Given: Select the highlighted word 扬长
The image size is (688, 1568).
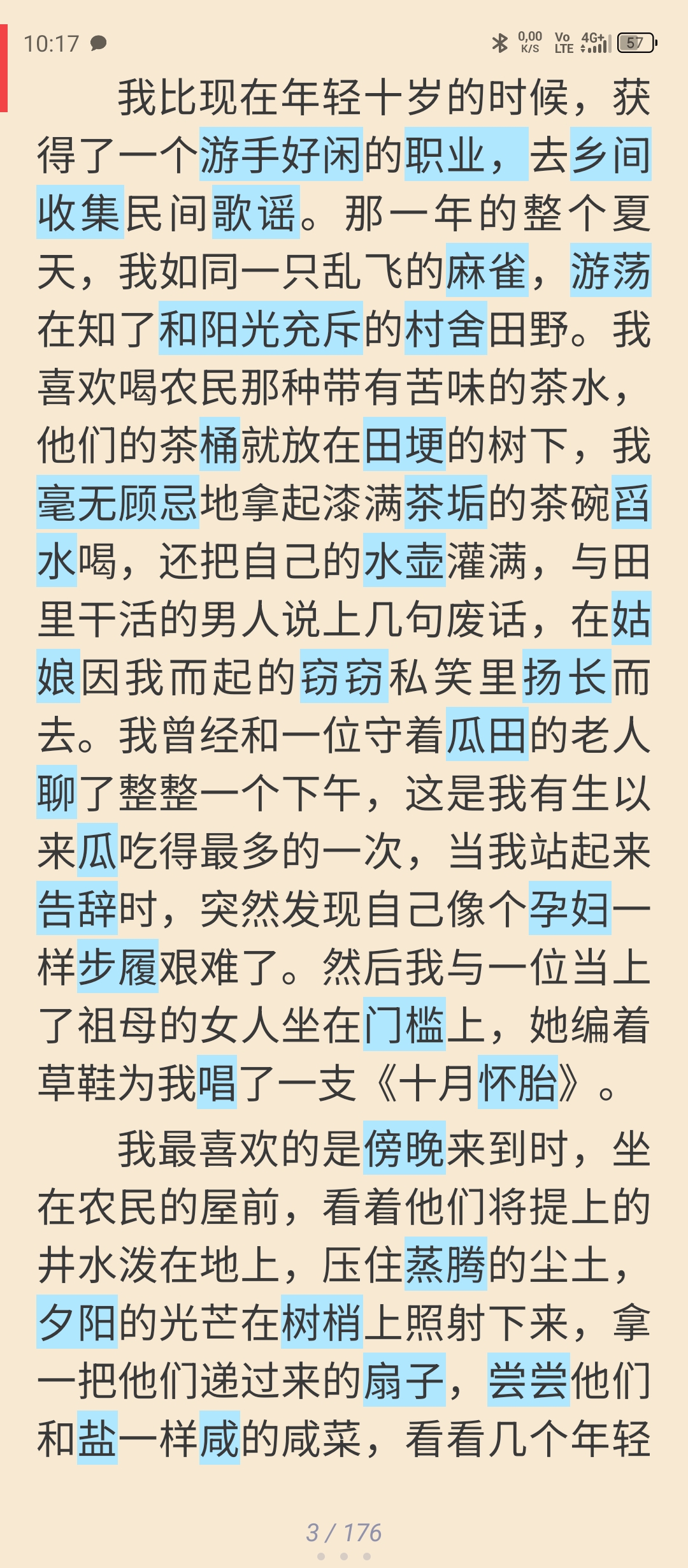Looking at the screenshot, I should point(567,676).
